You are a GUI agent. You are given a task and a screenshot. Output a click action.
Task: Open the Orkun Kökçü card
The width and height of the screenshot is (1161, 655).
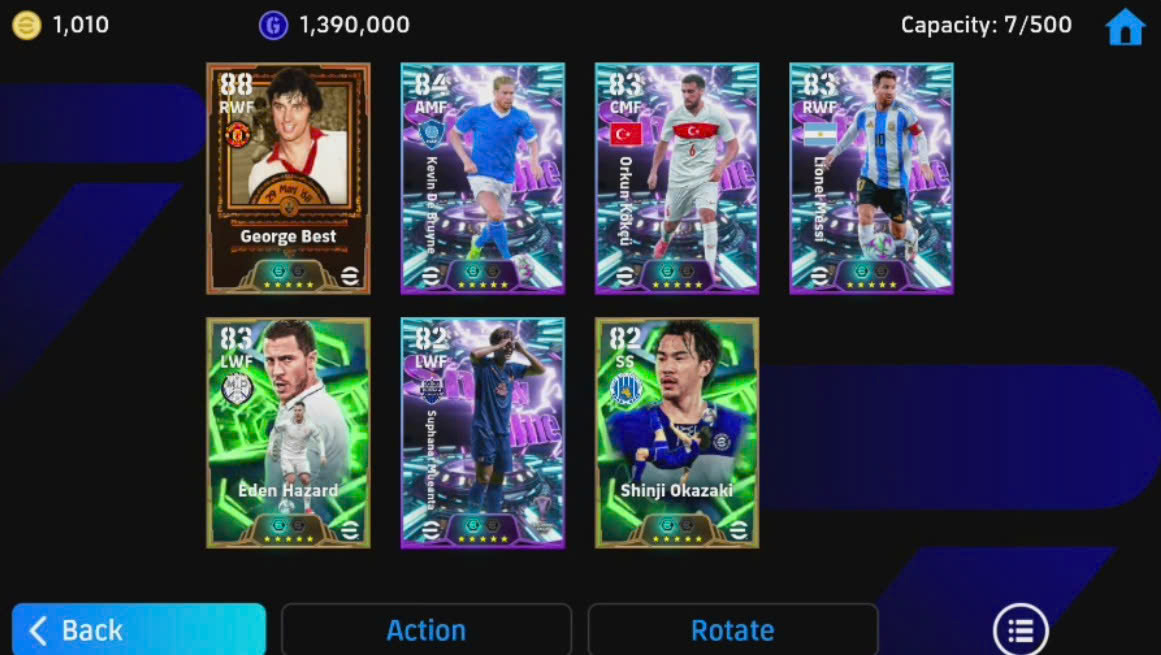pyautogui.click(x=676, y=178)
